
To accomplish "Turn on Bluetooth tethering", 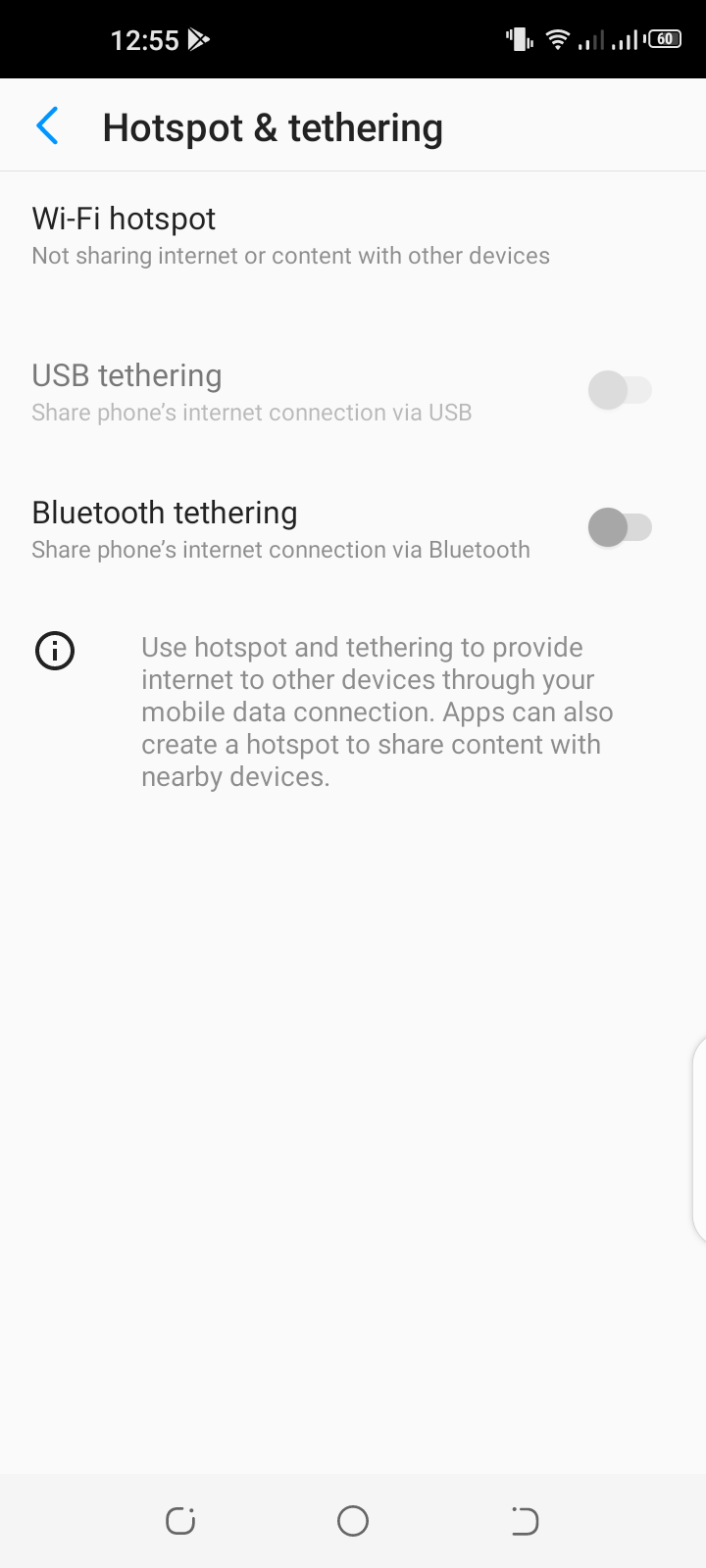I will (620, 527).
